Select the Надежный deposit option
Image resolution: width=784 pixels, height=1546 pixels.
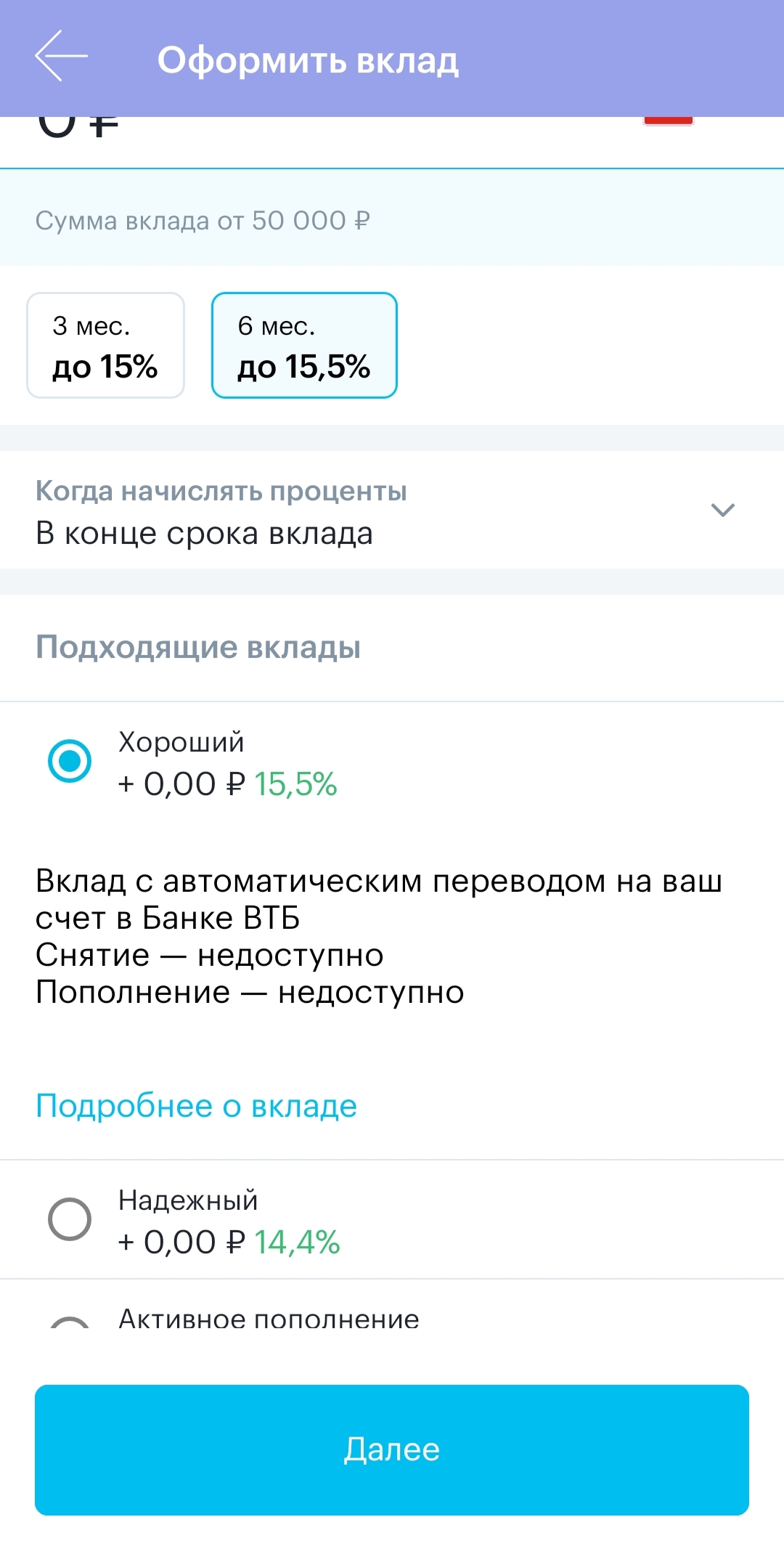(x=70, y=1219)
